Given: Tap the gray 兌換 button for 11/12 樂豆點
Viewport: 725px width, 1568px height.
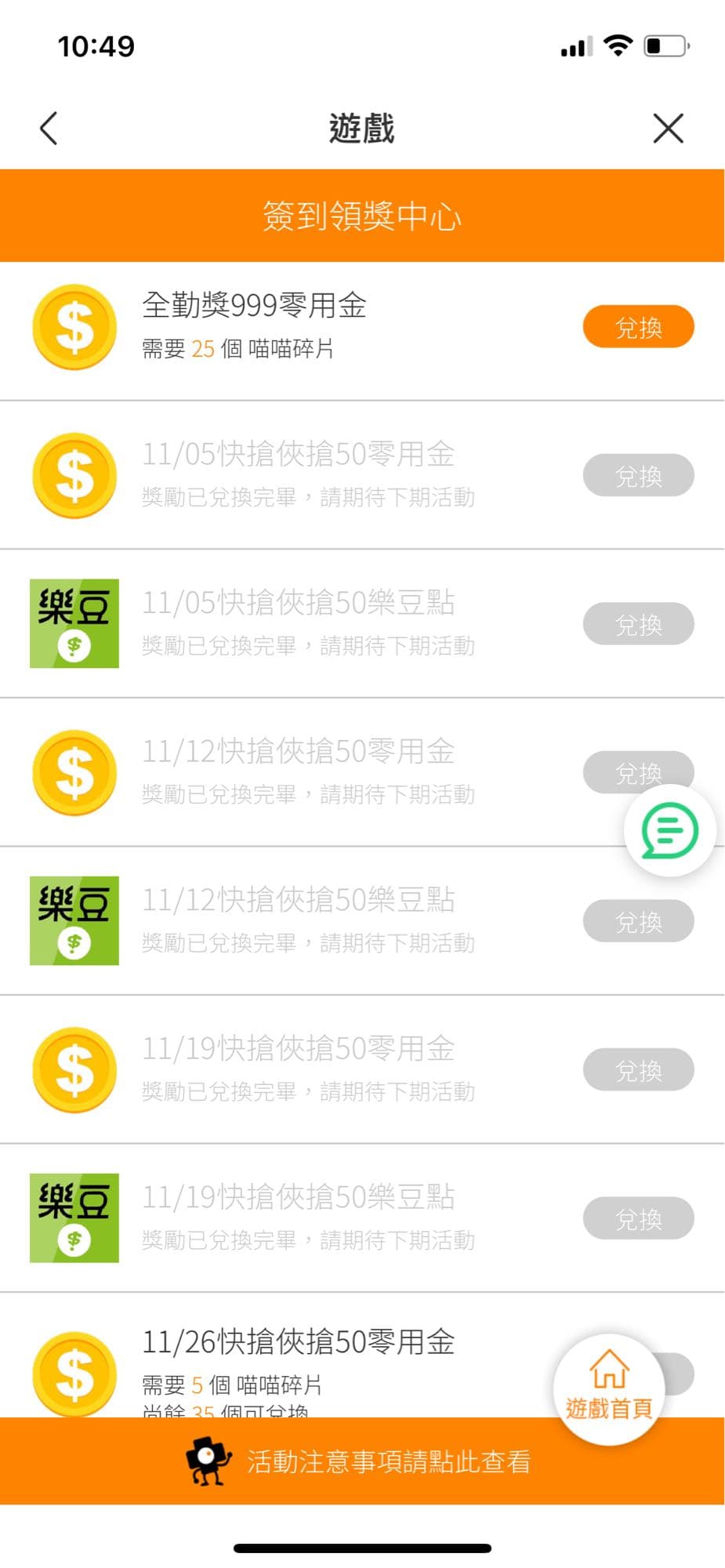Looking at the screenshot, I should (637, 921).
